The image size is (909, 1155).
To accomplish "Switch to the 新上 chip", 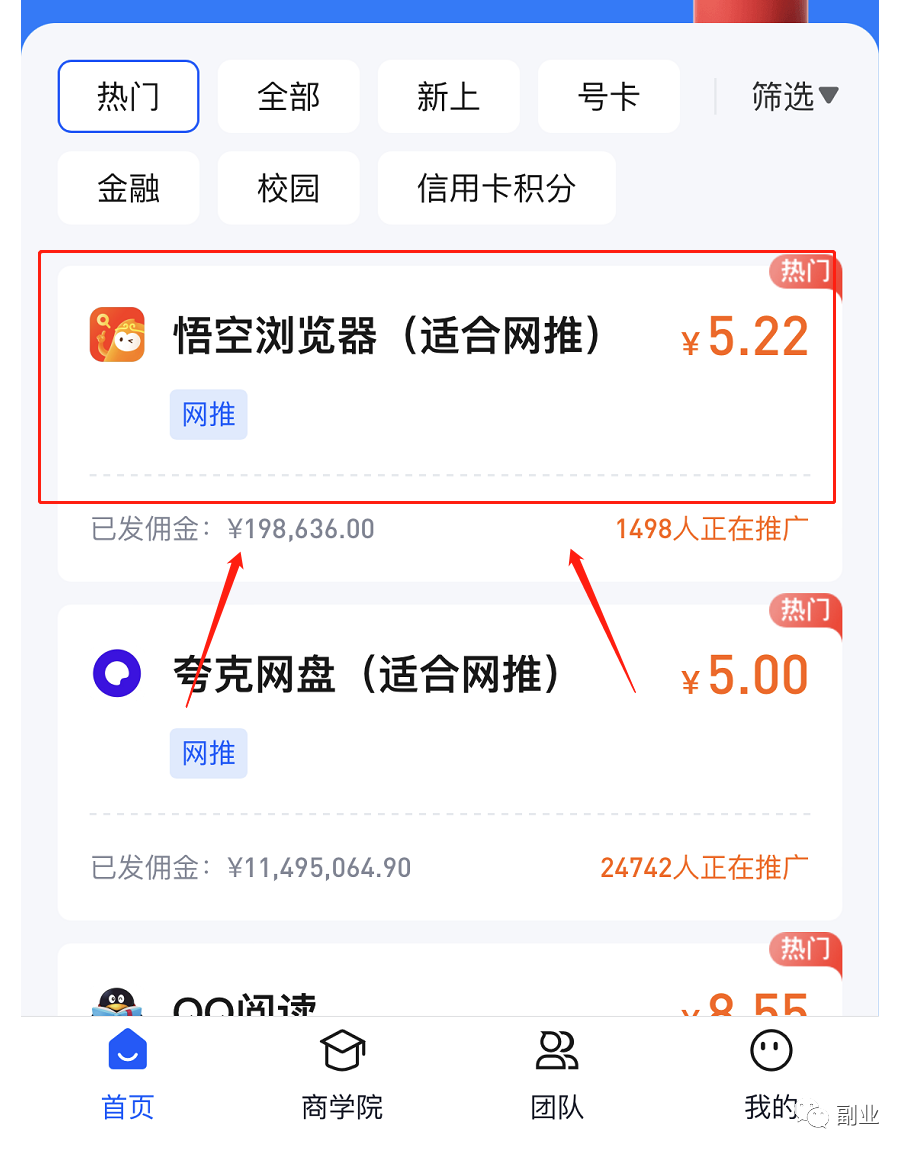I will (448, 97).
